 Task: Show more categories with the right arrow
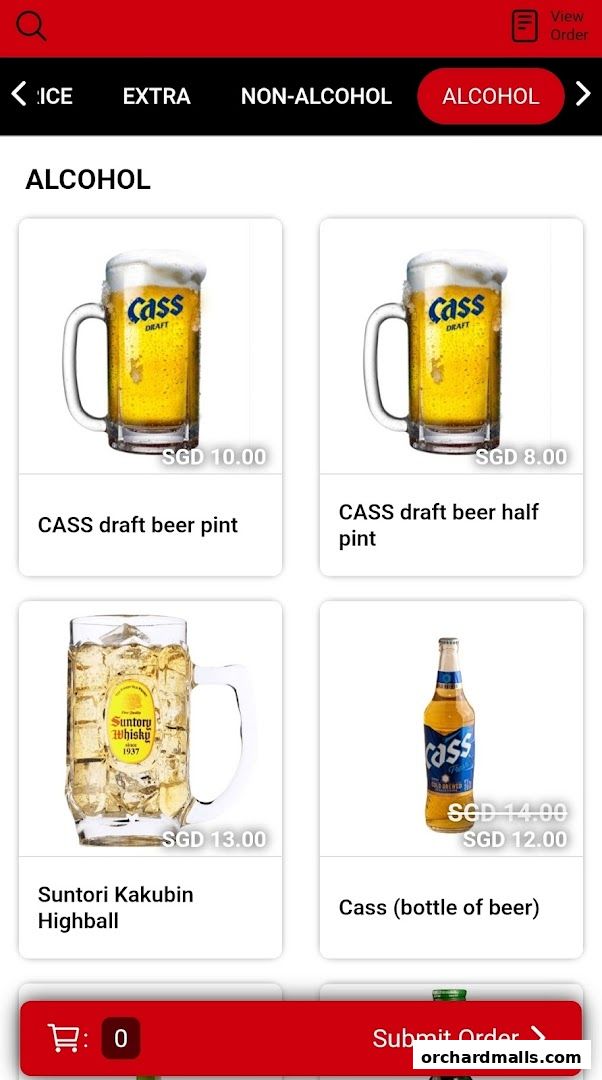tap(583, 94)
